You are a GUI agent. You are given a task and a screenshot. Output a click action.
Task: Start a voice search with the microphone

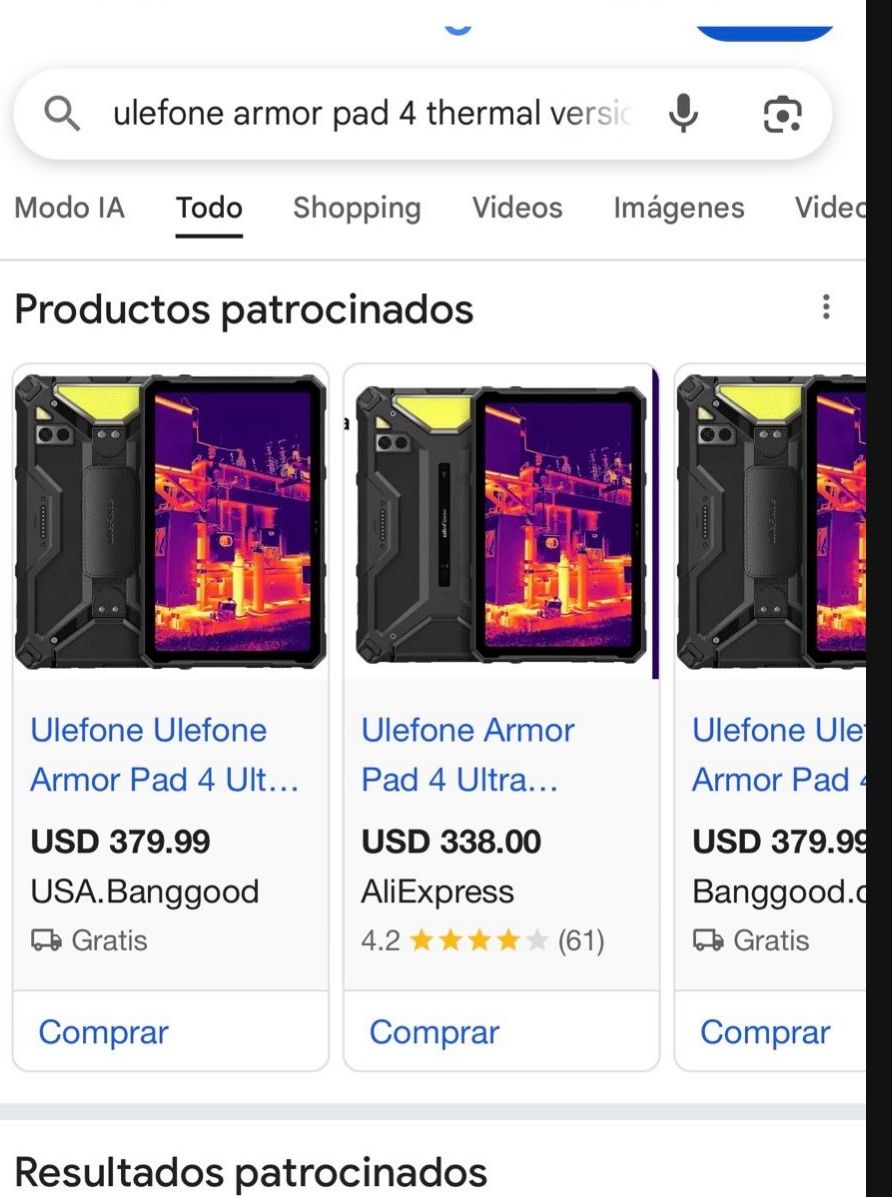coord(683,114)
